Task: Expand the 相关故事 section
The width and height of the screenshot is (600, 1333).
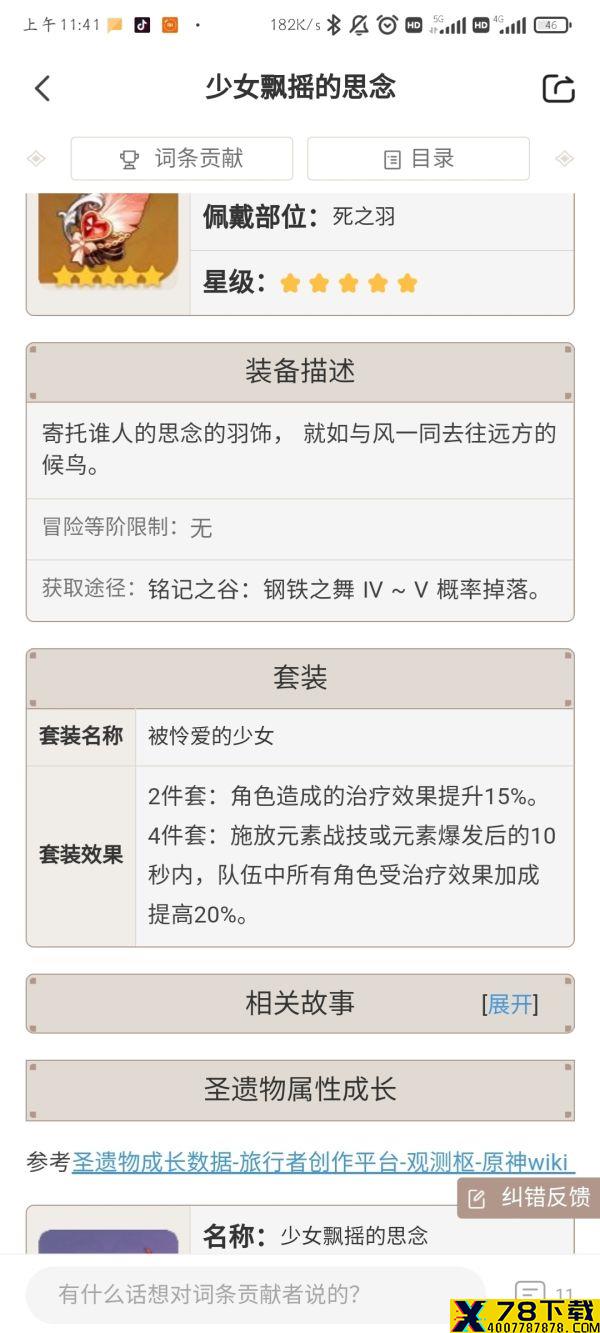Action: 510,1004
